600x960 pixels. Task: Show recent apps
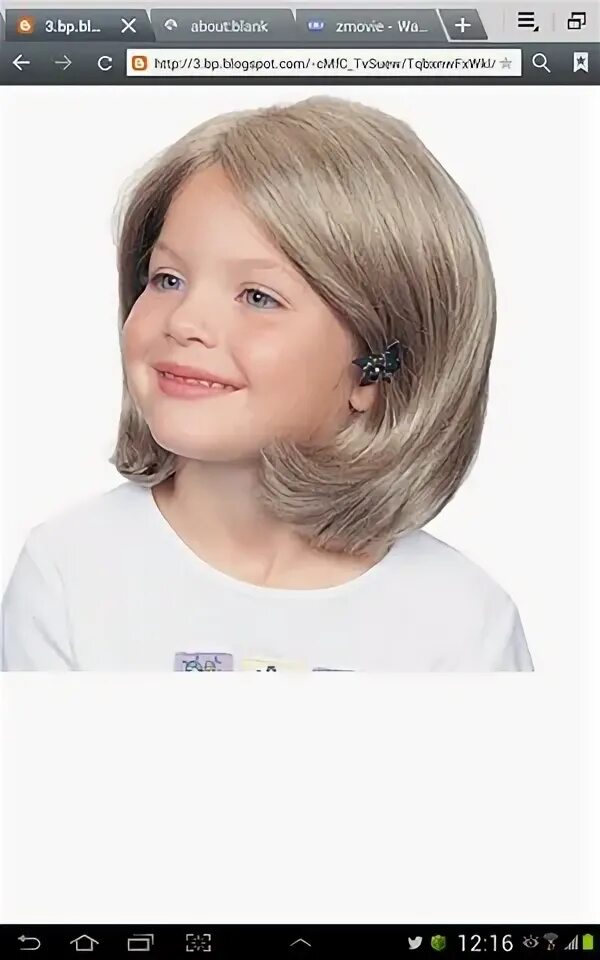pyautogui.click(x=140, y=942)
